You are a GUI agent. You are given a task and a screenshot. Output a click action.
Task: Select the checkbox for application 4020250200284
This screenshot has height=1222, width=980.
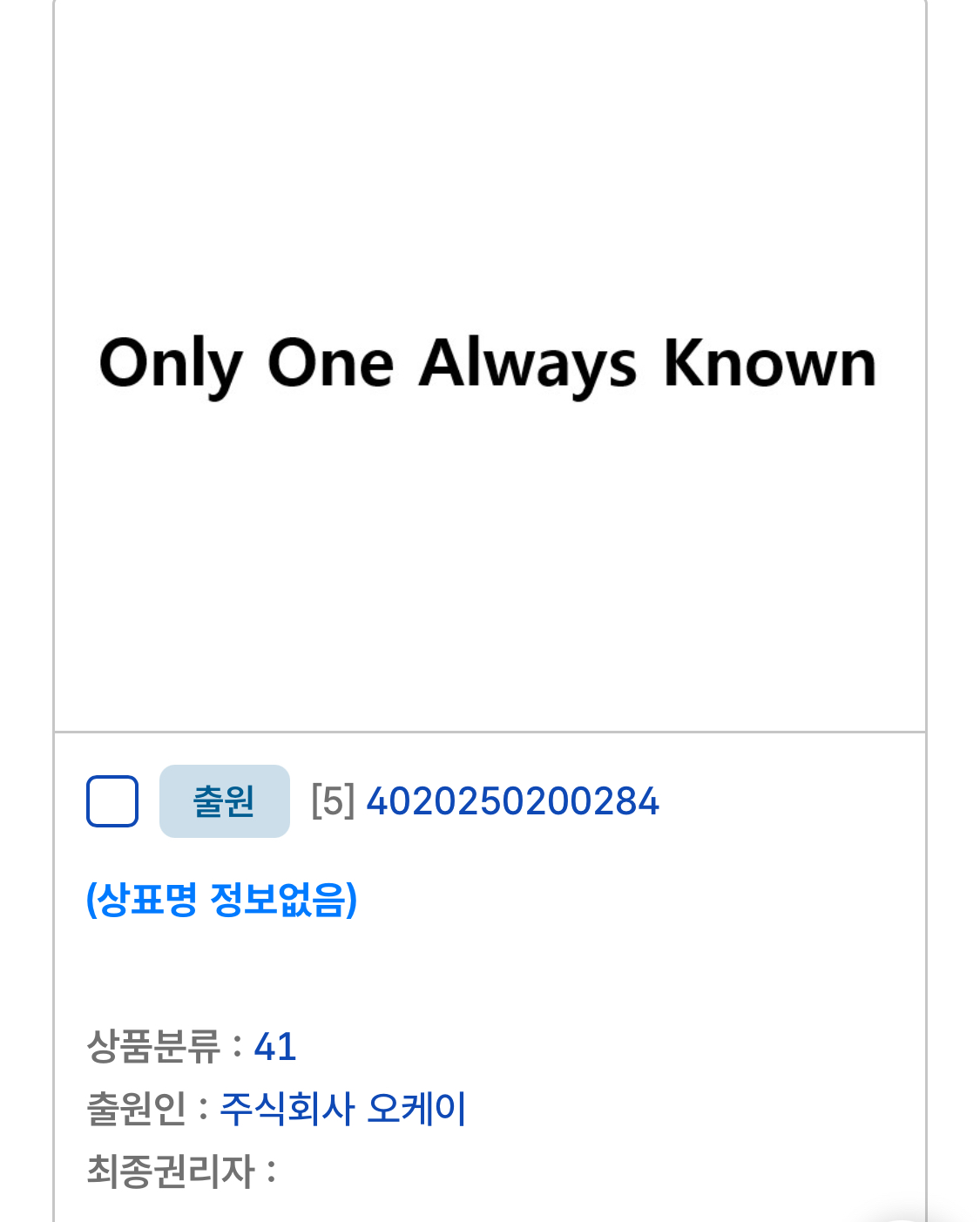tap(112, 801)
